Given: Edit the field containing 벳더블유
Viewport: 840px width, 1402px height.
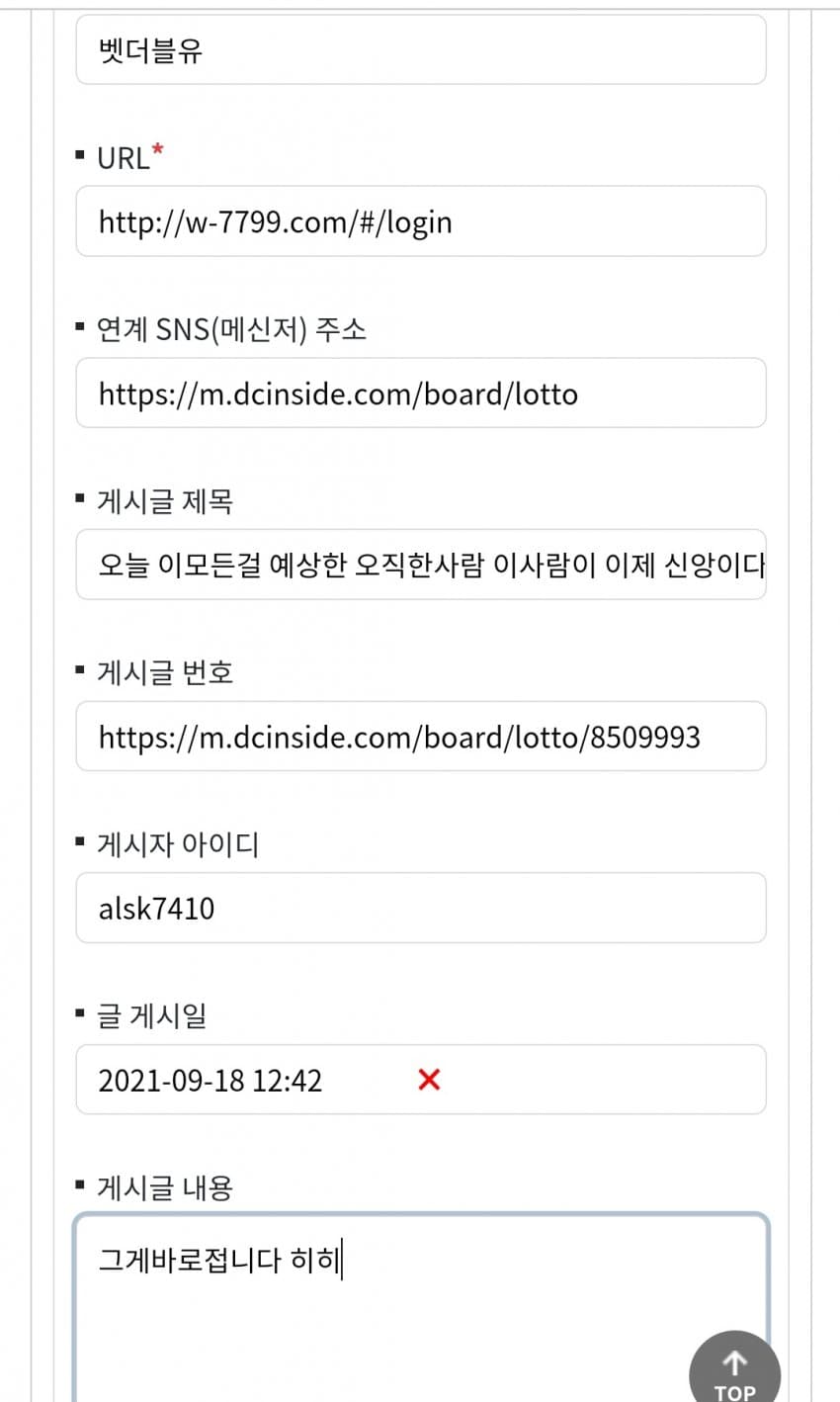Looking at the screenshot, I should (x=420, y=49).
